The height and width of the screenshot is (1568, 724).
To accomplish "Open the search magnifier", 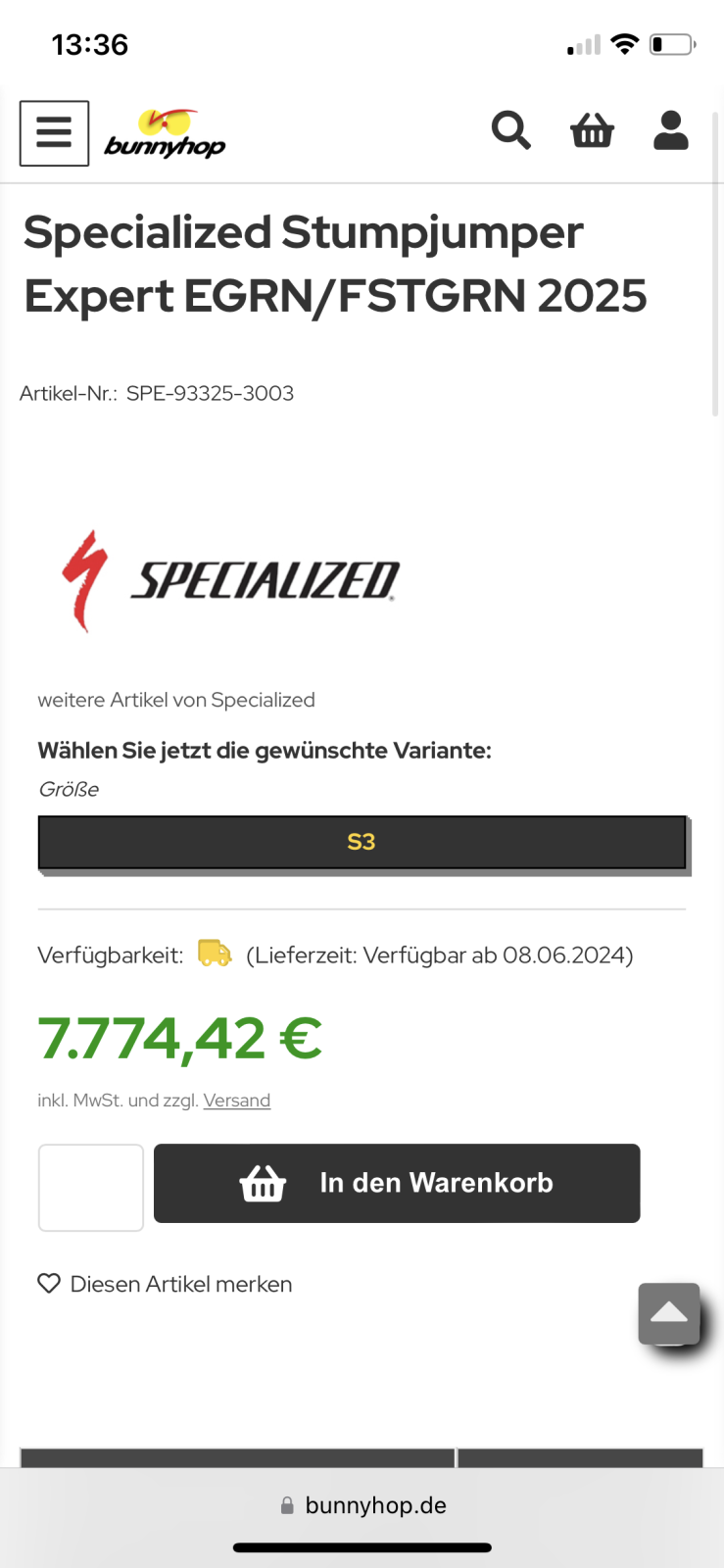I will (x=510, y=130).
